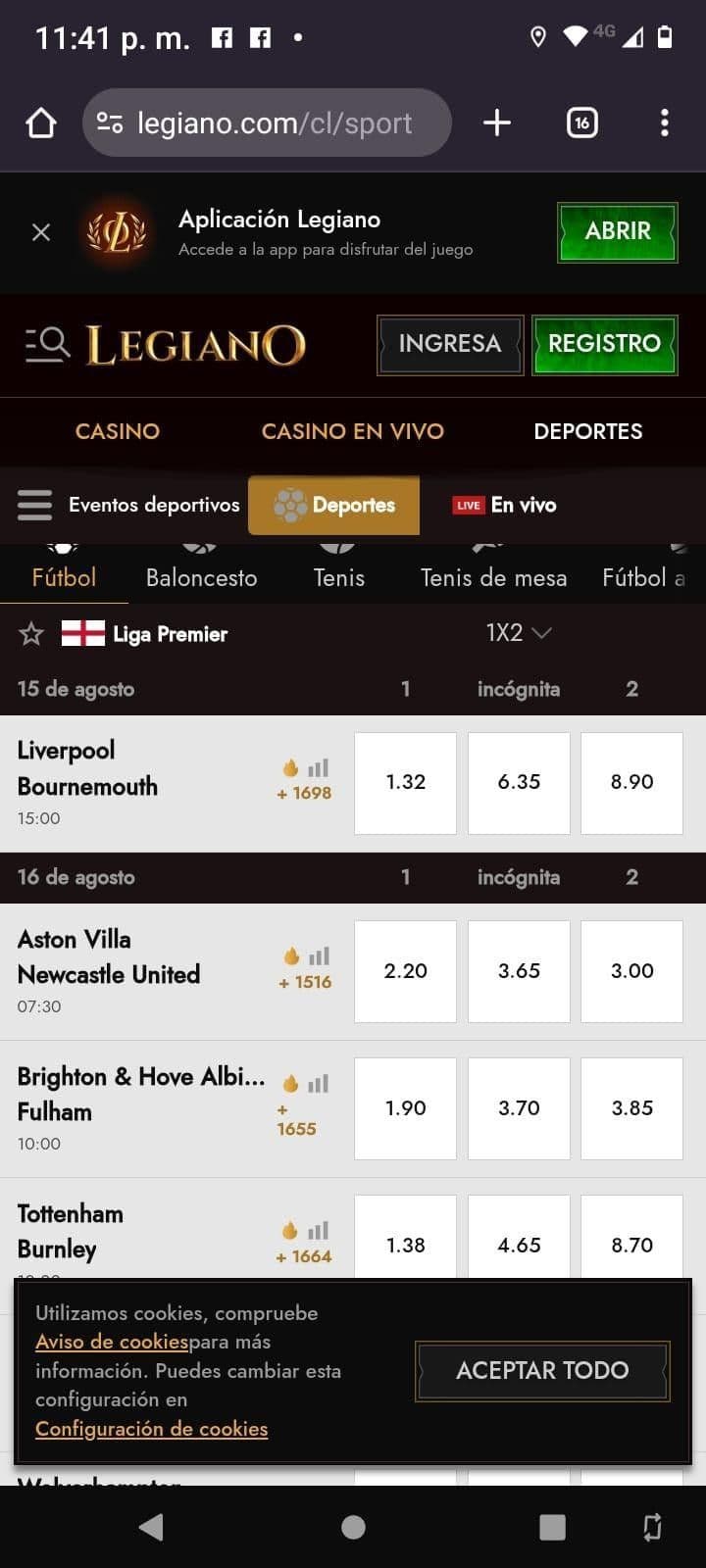Image resolution: width=706 pixels, height=1568 pixels.
Task: Click the fire icon on Liverpool match
Action: 290,767
